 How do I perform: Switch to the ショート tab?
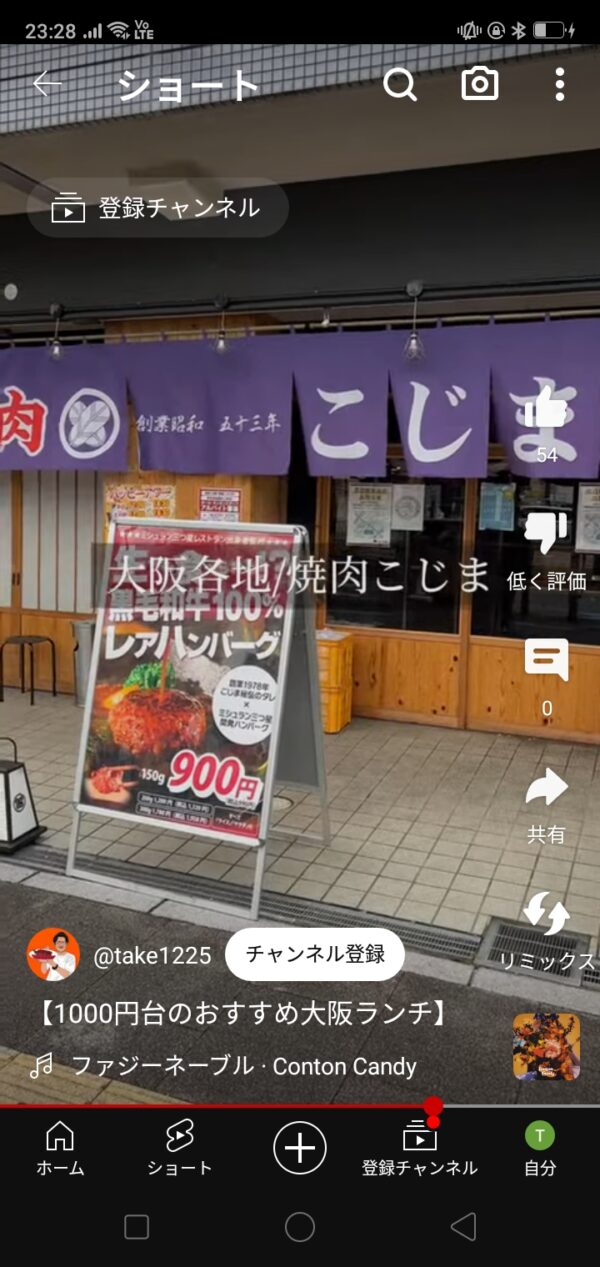click(180, 1148)
